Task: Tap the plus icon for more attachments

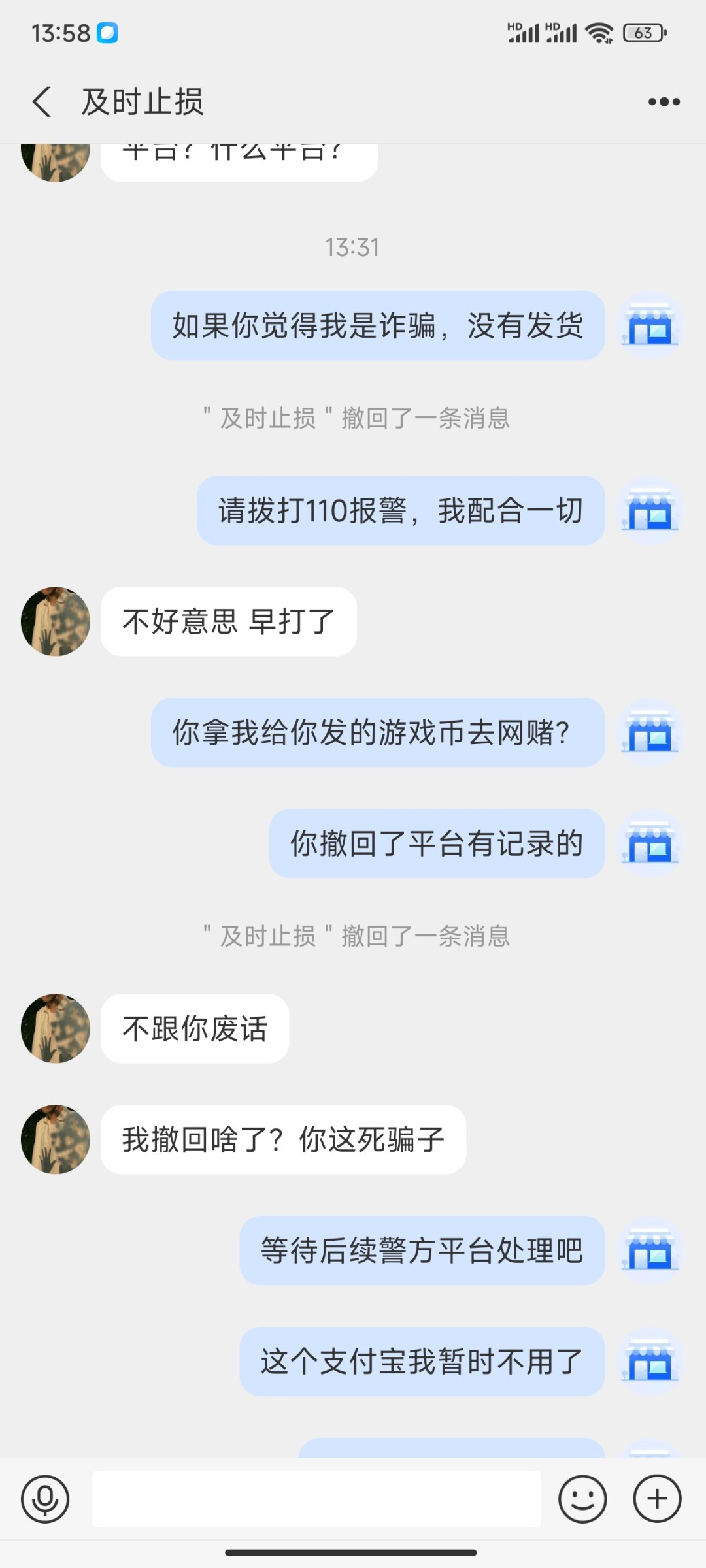Action: pos(657,1499)
